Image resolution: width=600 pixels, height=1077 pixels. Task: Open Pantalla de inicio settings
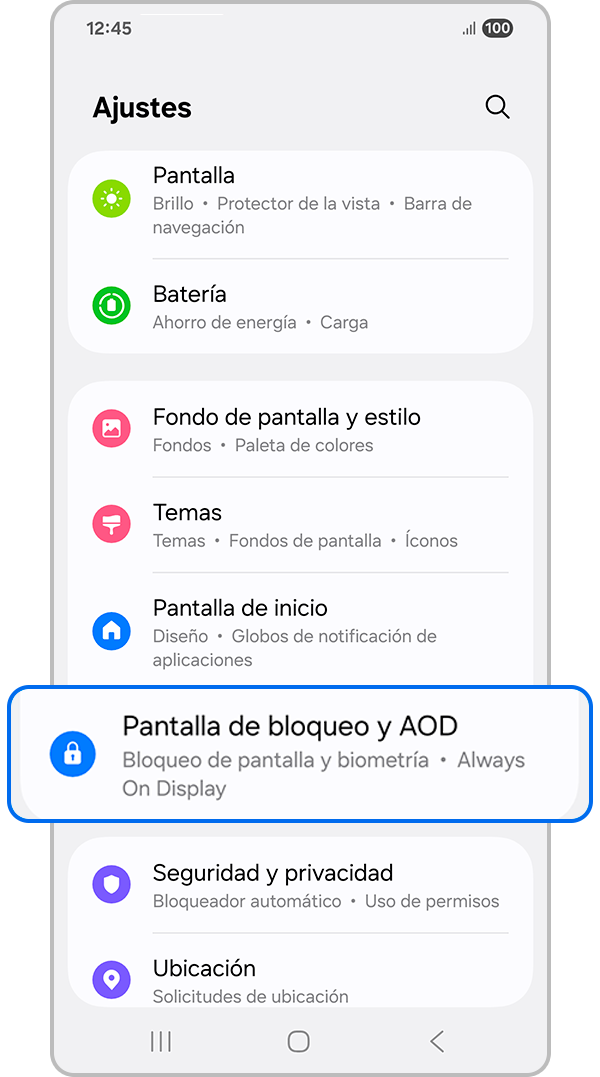(300, 632)
